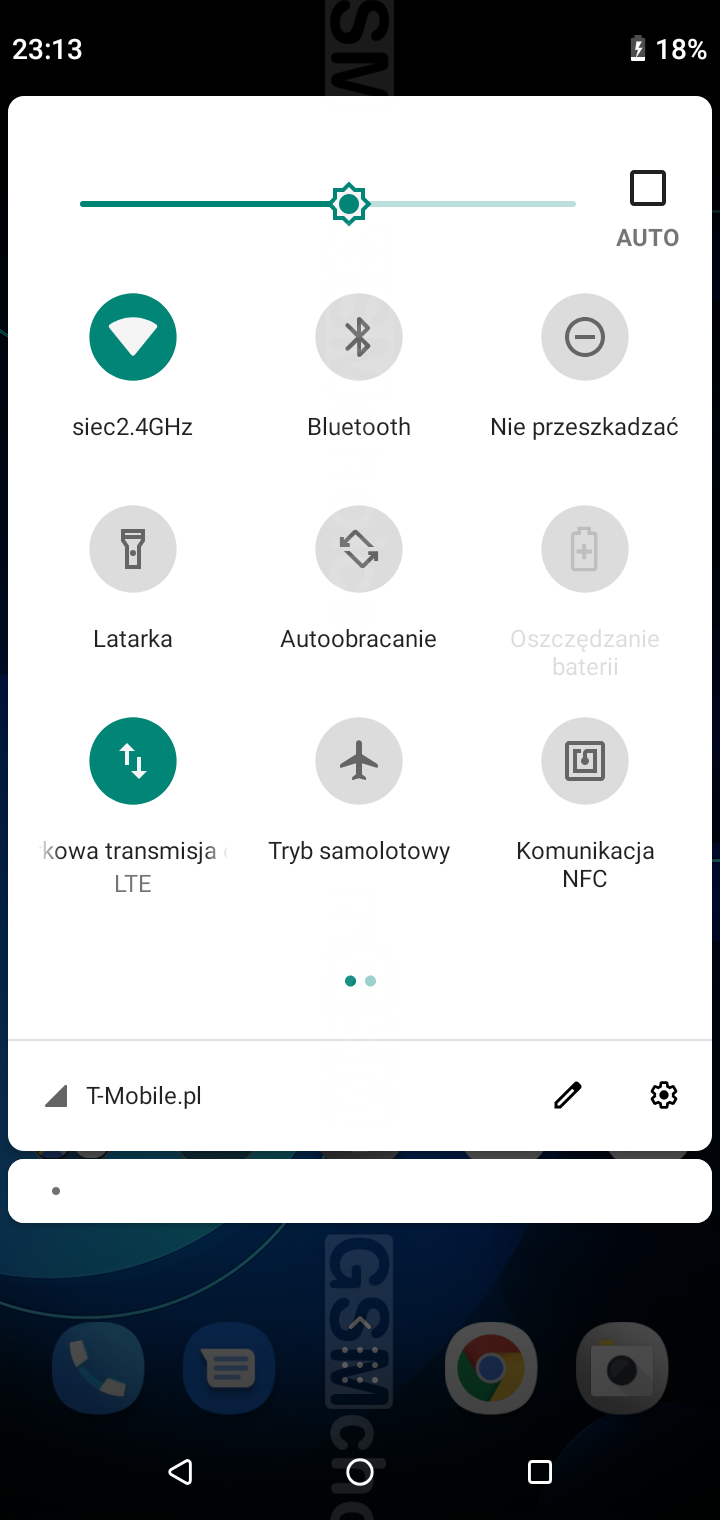Viewport: 720px width, 1520px height.
Task: Enable Nie przeszkadzać mode
Action: click(x=585, y=337)
